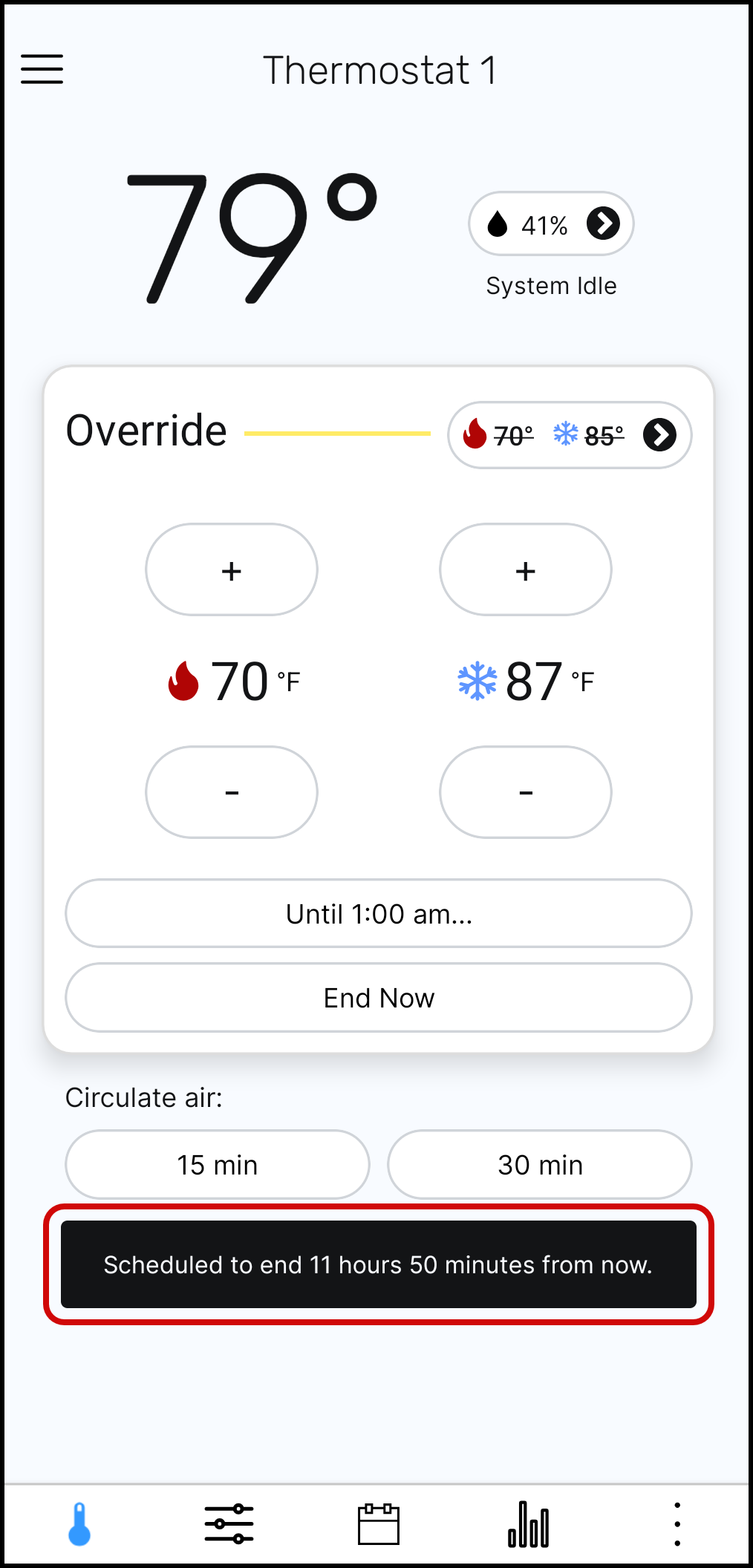Circulate air for 30 min
Viewport: 753px width, 1568px height.
point(540,1165)
